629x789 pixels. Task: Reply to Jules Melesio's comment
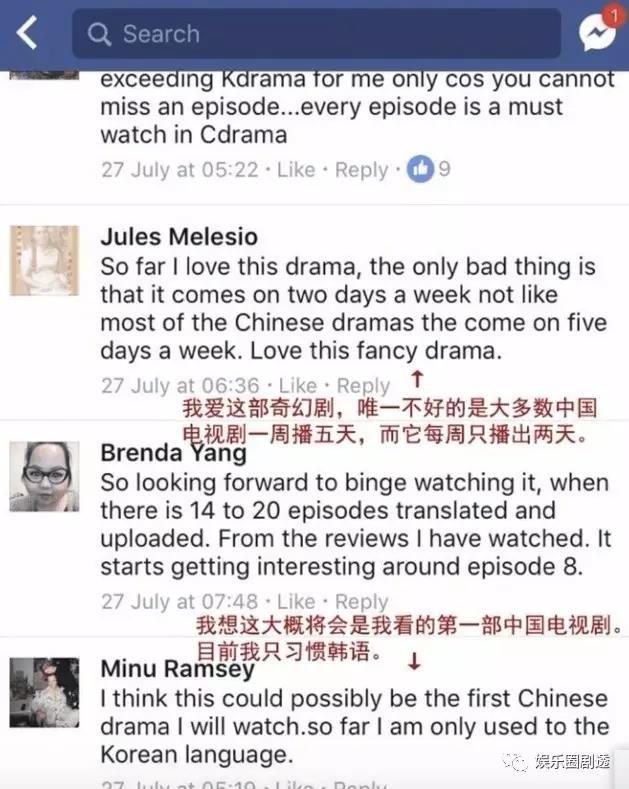(x=363, y=385)
